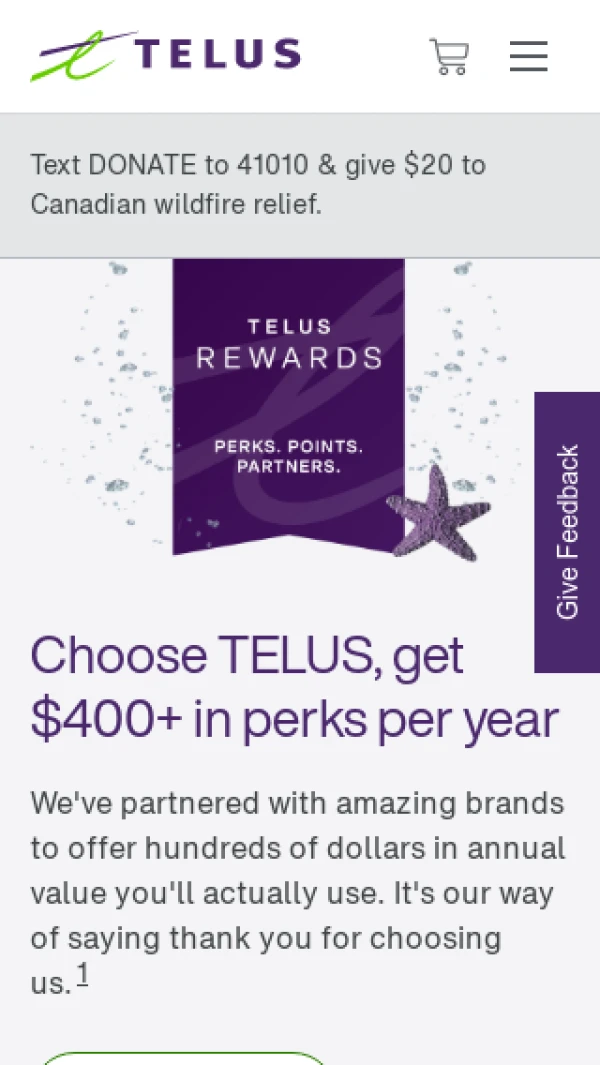Go to the TELUS home page

point(165,56)
